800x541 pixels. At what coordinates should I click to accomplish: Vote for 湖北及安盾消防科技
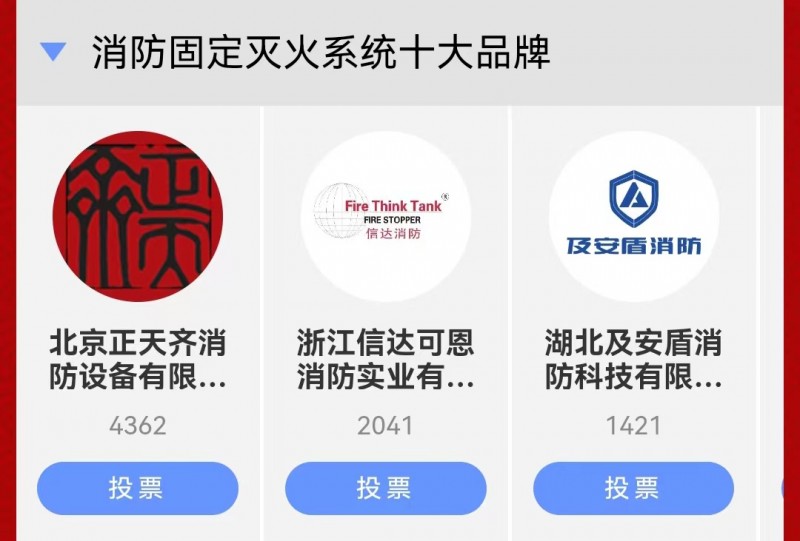(633, 488)
